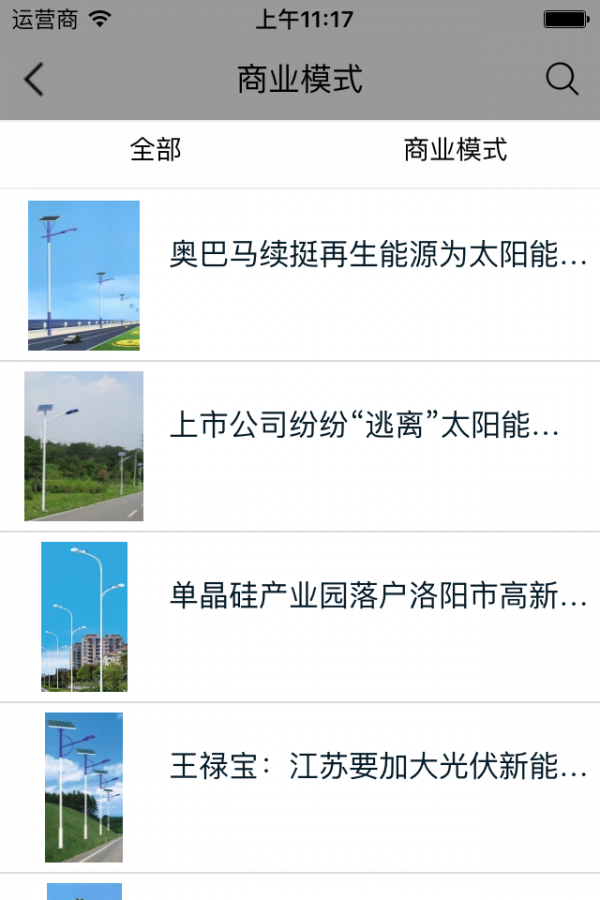600x900 pixels.
Task: Switch to the 全部 tab
Action: pyautogui.click(x=155, y=150)
